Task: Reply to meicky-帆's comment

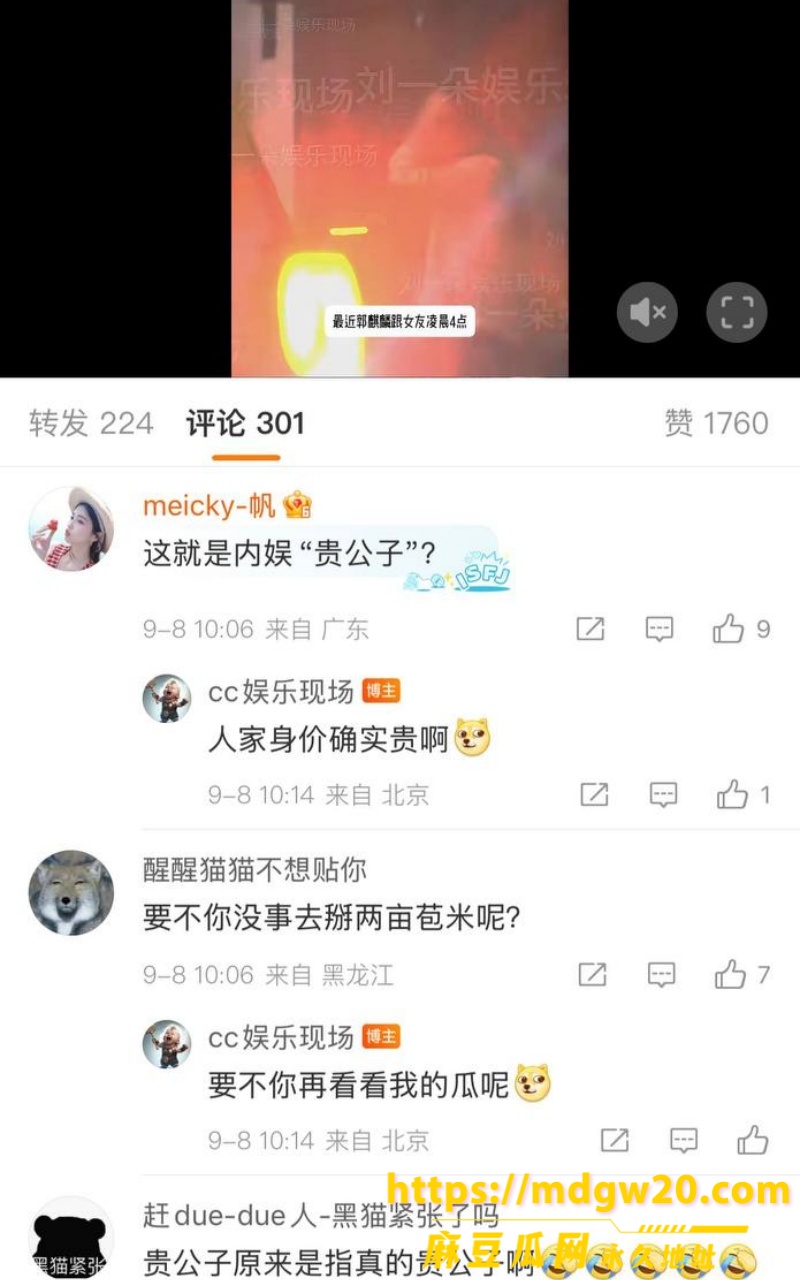Action: coord(659,629)
